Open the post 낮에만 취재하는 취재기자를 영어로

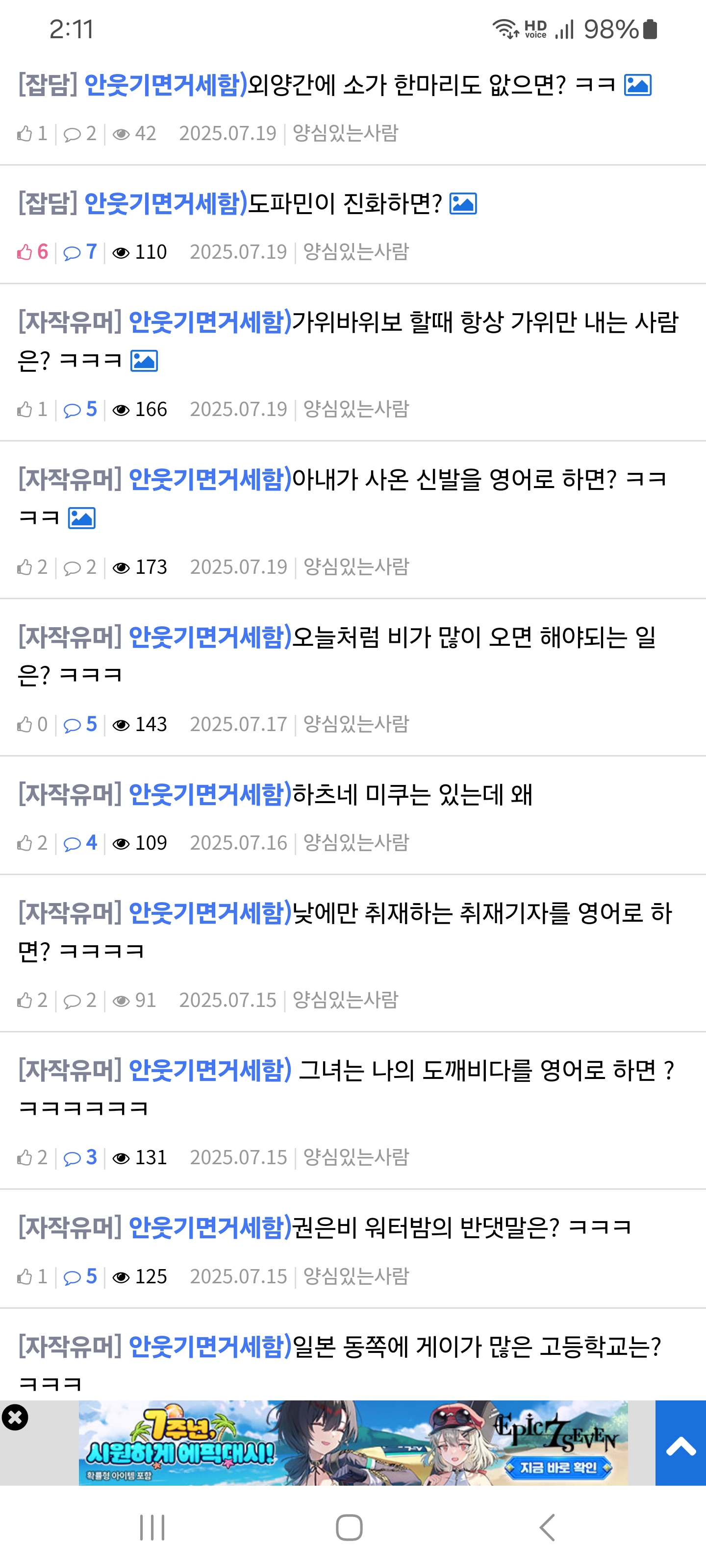click(345, 931)
